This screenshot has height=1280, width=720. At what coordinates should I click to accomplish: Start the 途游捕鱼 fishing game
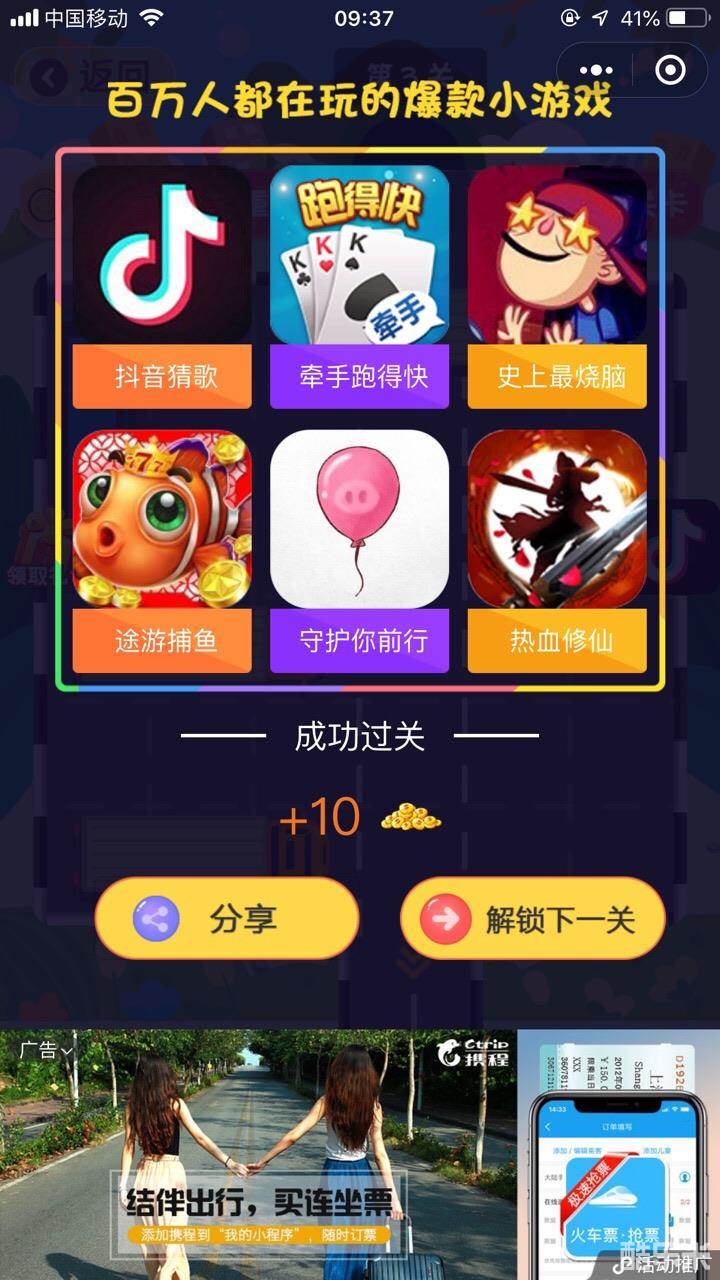162,520
